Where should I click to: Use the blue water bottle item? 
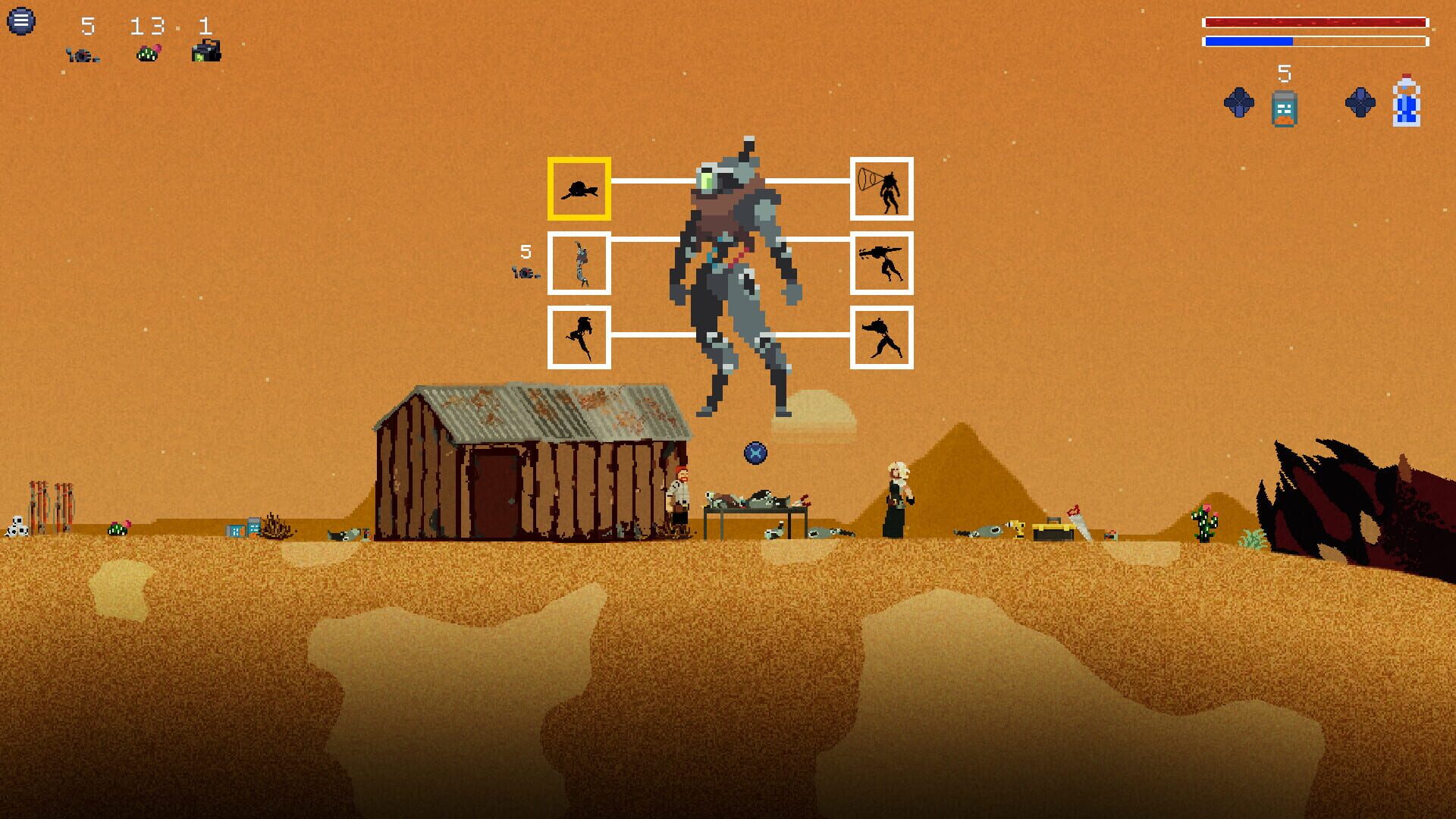pos(1406,102)
